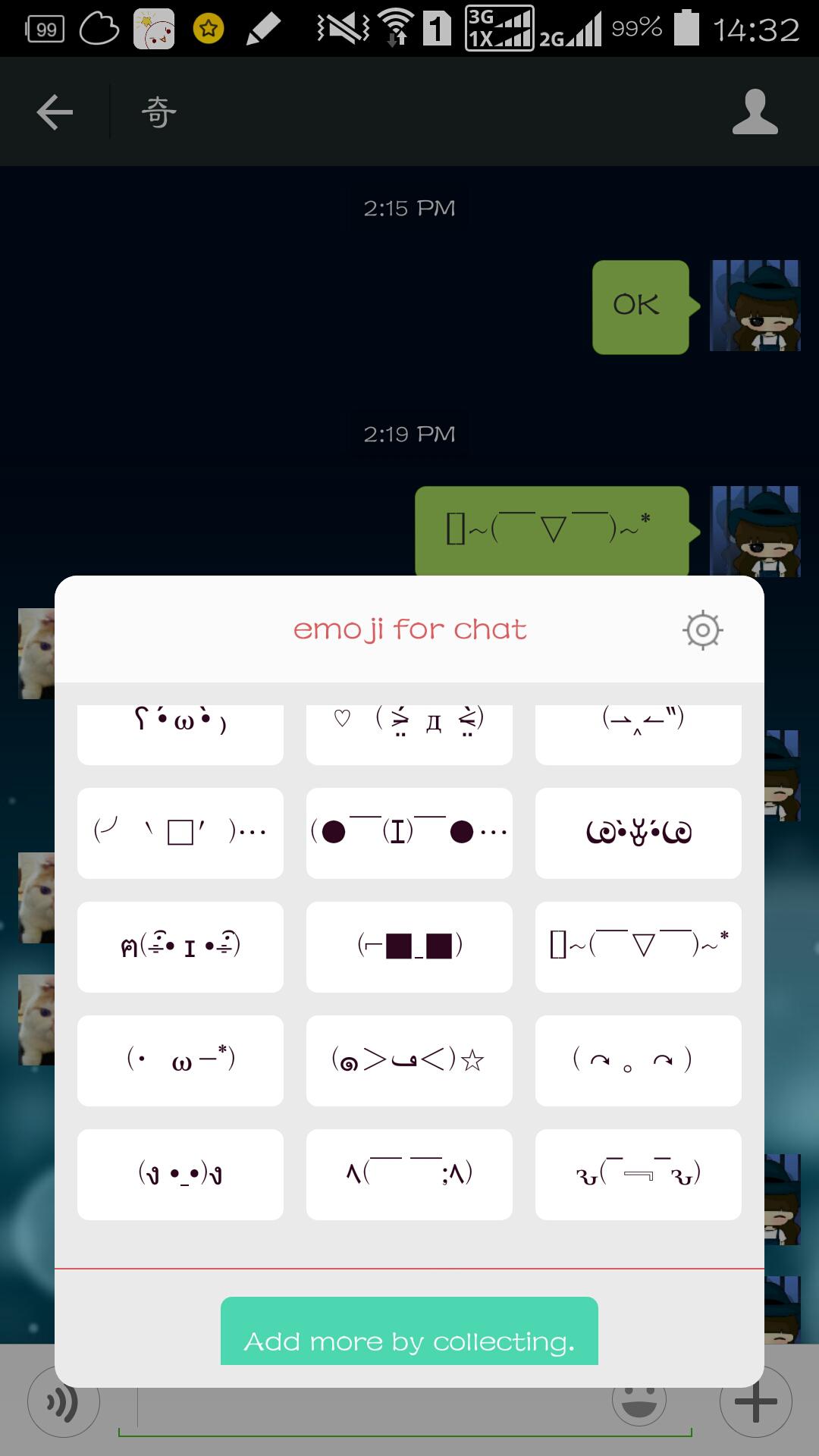This screenshot has width=819, height=1456.
Task: Insert the (⌐■_■) sunglasses emoticon
Action: point(409,946)
